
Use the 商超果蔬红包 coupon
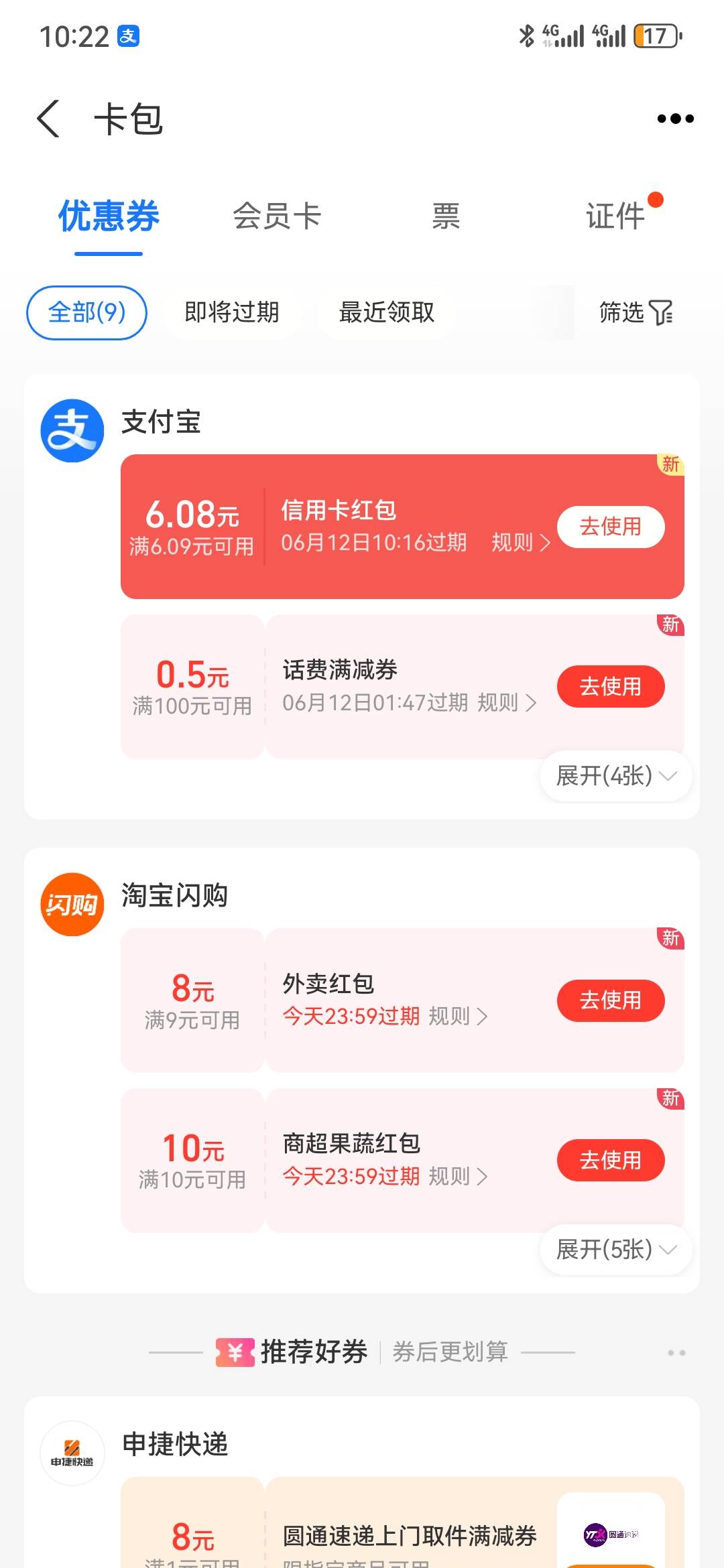click(611, 1160)
